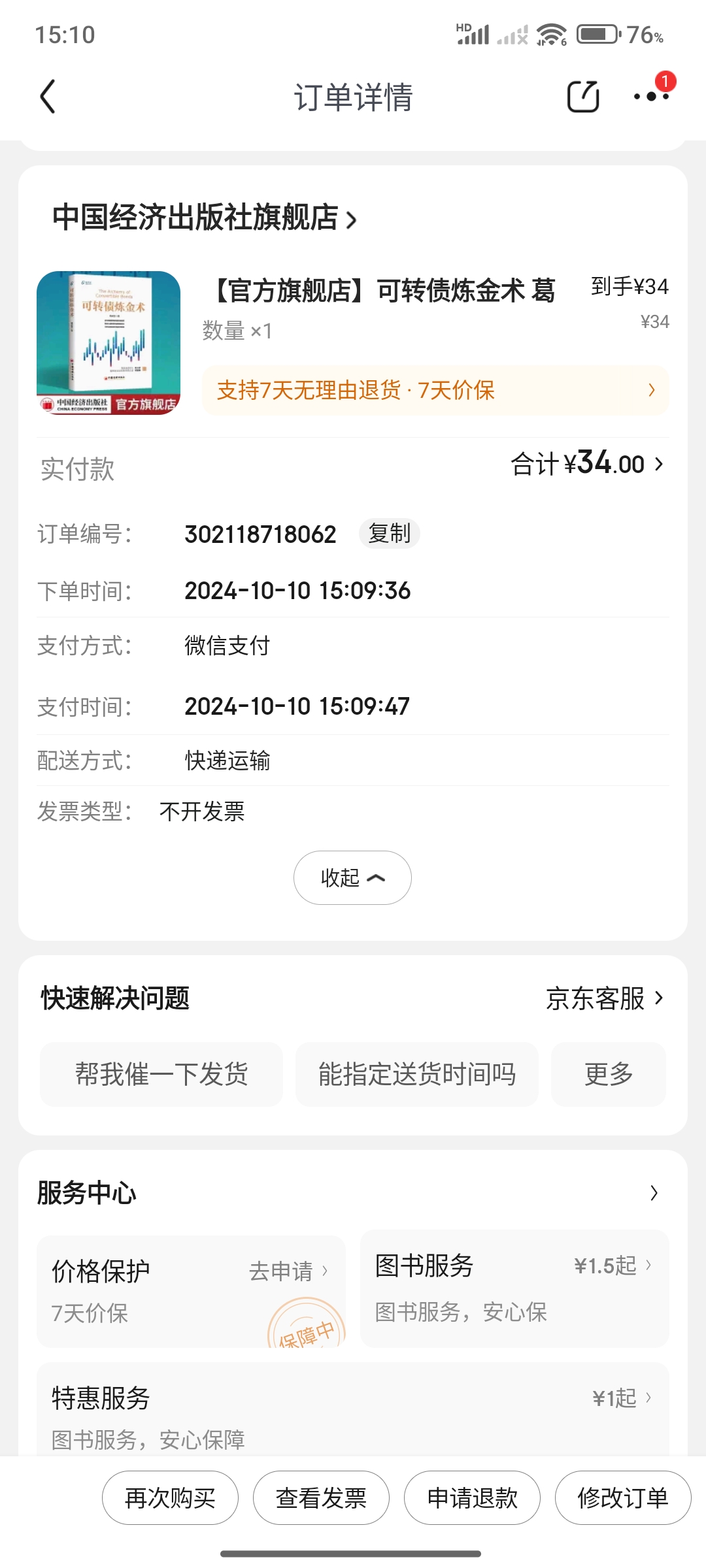Contact 京东客服 customer service

point(604,998)
